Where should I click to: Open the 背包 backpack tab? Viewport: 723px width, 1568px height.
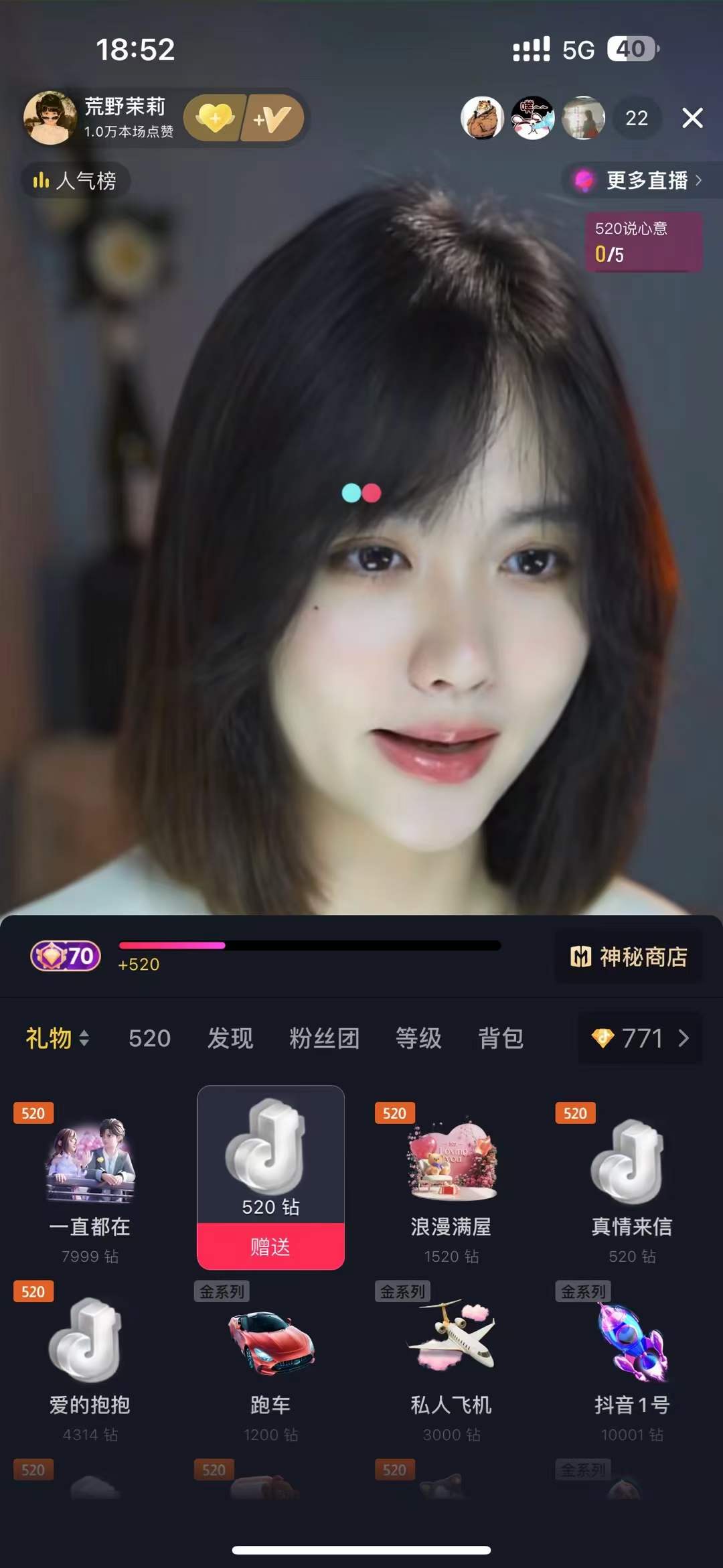(x=501, y=1038)
